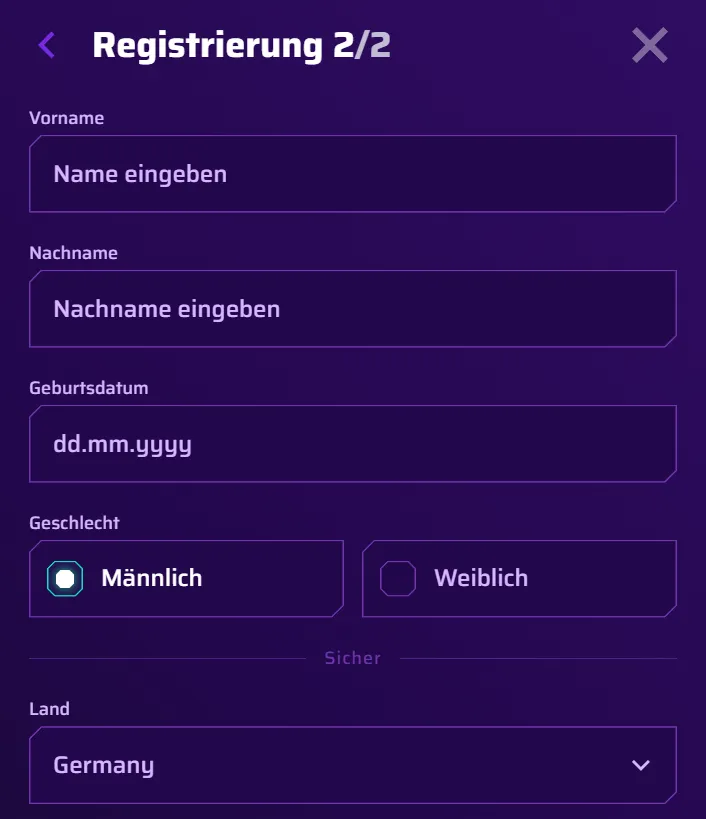The height and width of the screenshot is (819, 706).
Task: Select the Weiblich gender option
Action: tap(519, 578)
